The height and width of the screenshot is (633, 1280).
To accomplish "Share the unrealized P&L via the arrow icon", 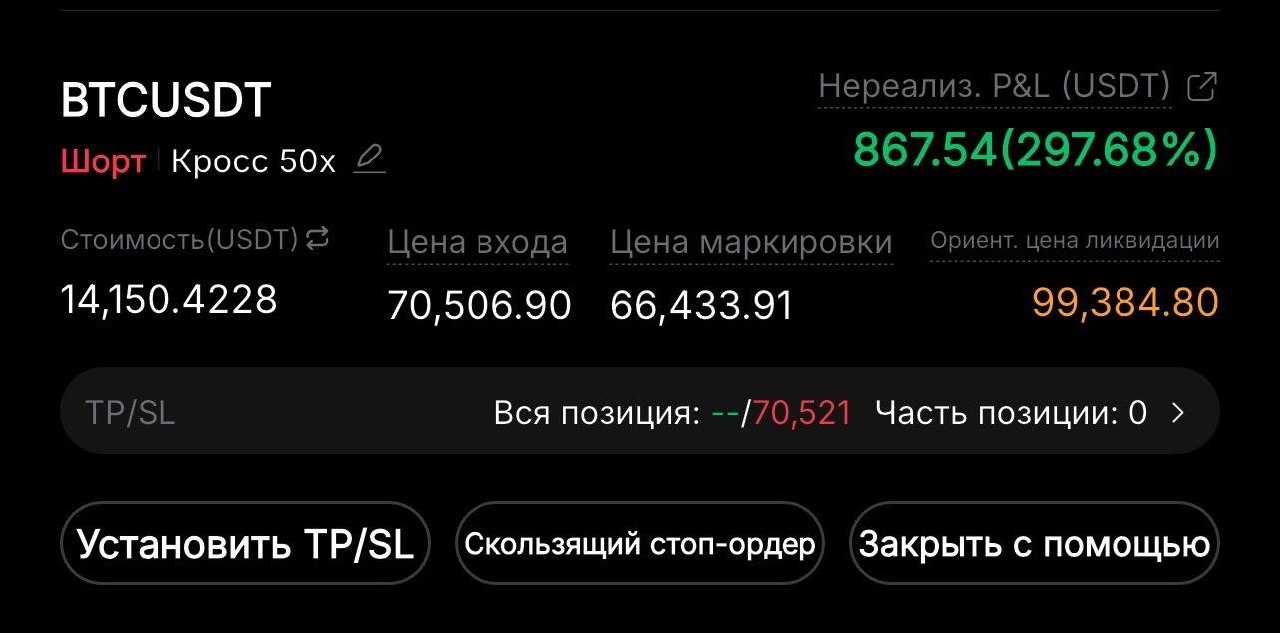I will (1201, 87).
